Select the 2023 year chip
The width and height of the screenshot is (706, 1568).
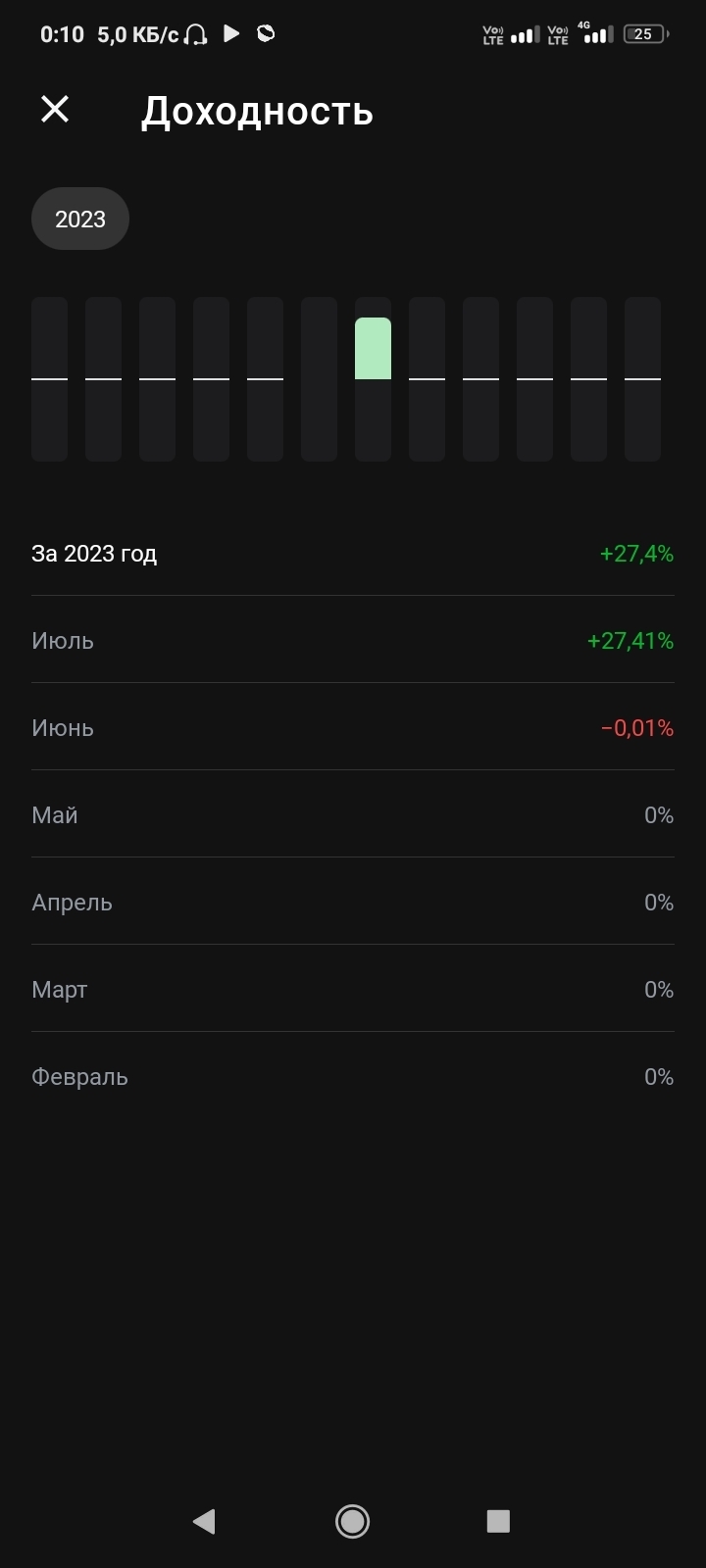[x=80, y=219]
